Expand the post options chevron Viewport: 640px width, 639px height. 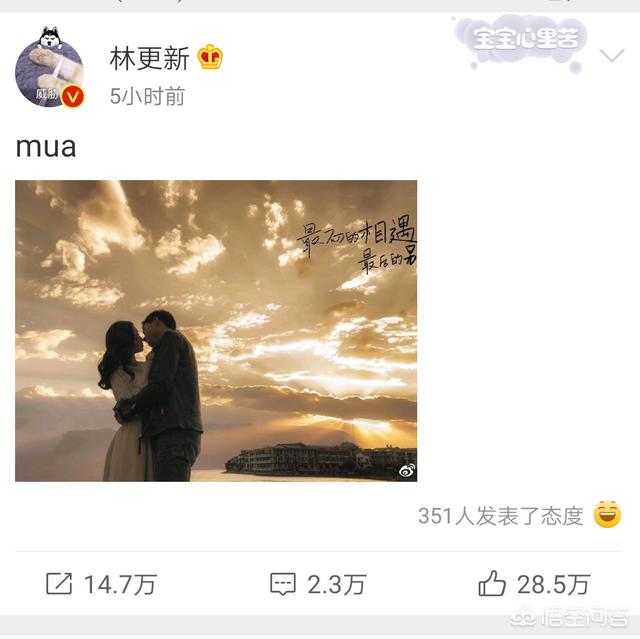pyautogui.click(x=611, y=56)
